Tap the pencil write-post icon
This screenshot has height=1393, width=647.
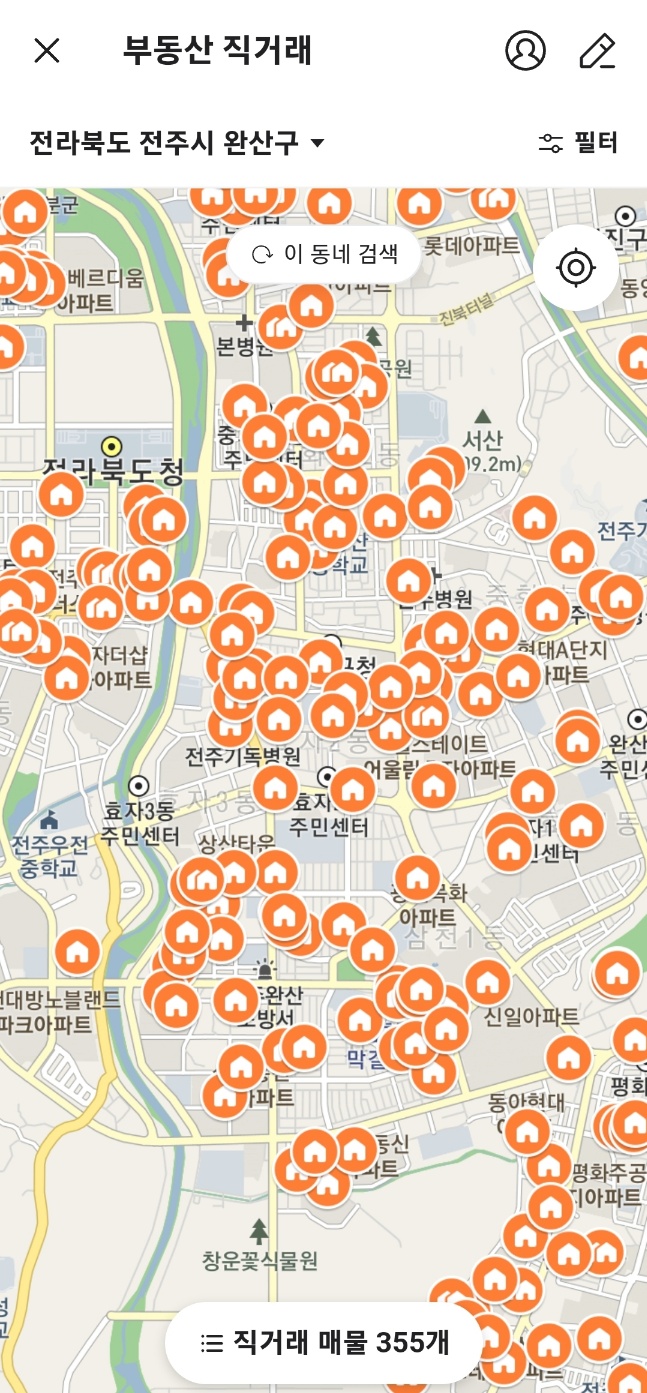point(597,51)
